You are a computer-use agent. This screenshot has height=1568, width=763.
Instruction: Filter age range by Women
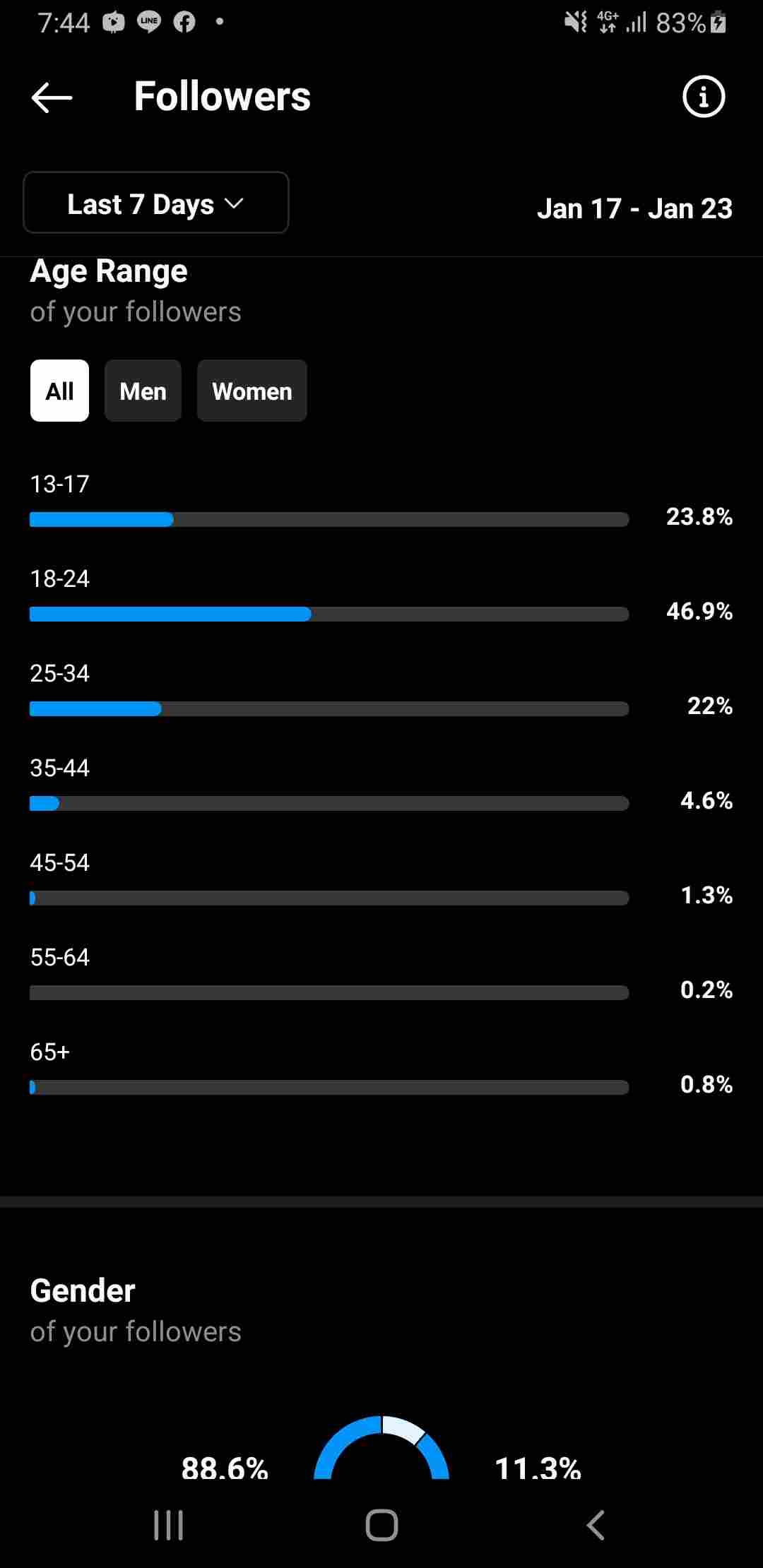pos(252,391)
